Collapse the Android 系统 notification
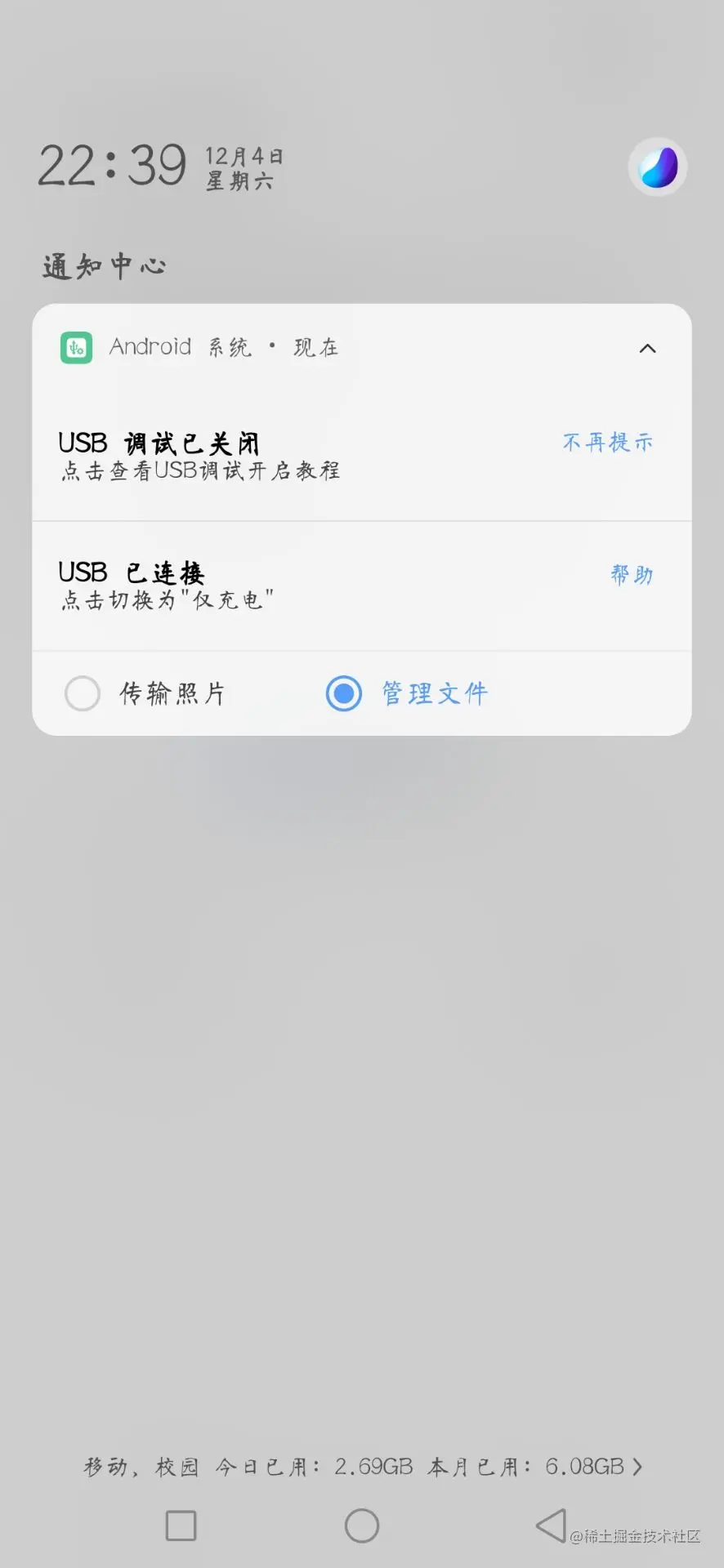724x1568 pixels. click(647, 349)
